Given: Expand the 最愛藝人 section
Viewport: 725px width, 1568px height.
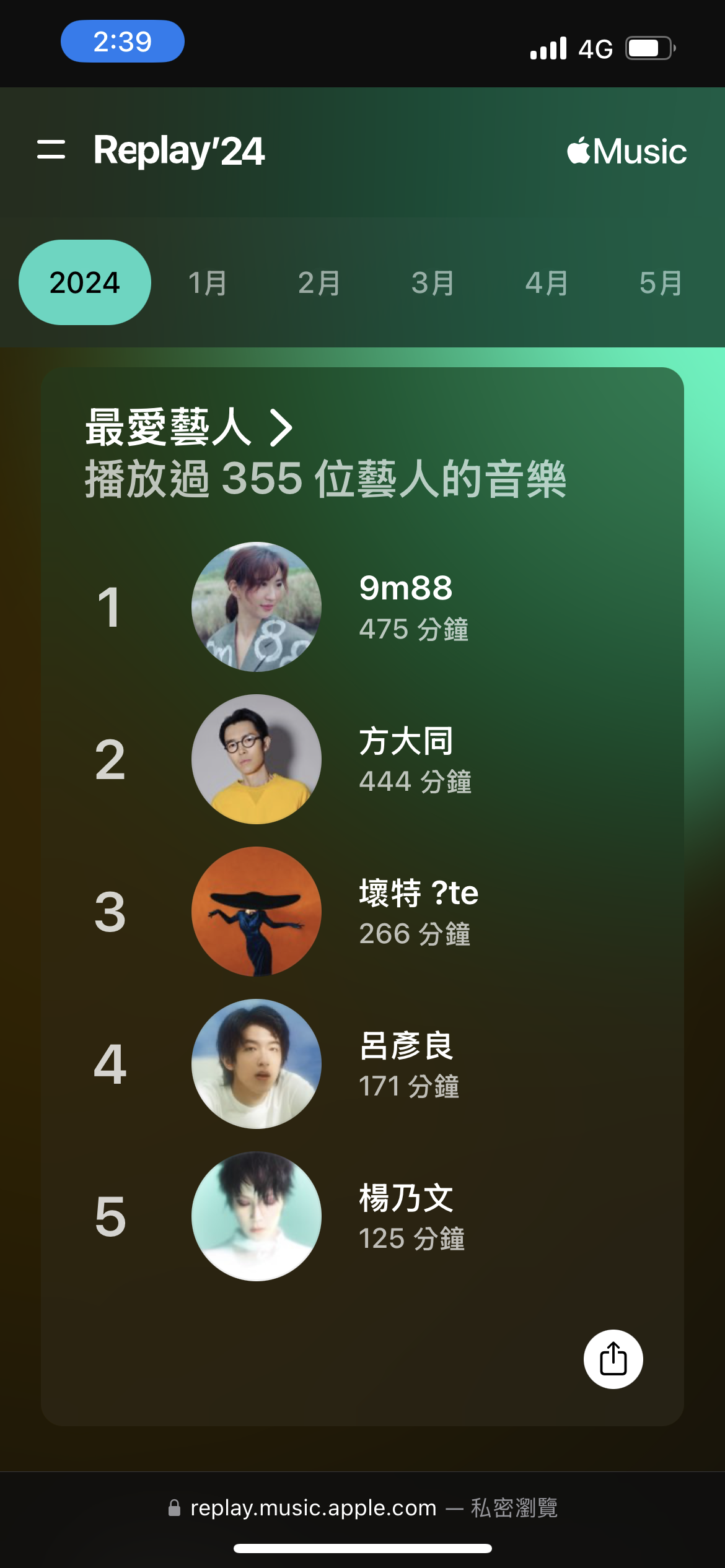Looking at the screenshot, I should coord(189,427).
